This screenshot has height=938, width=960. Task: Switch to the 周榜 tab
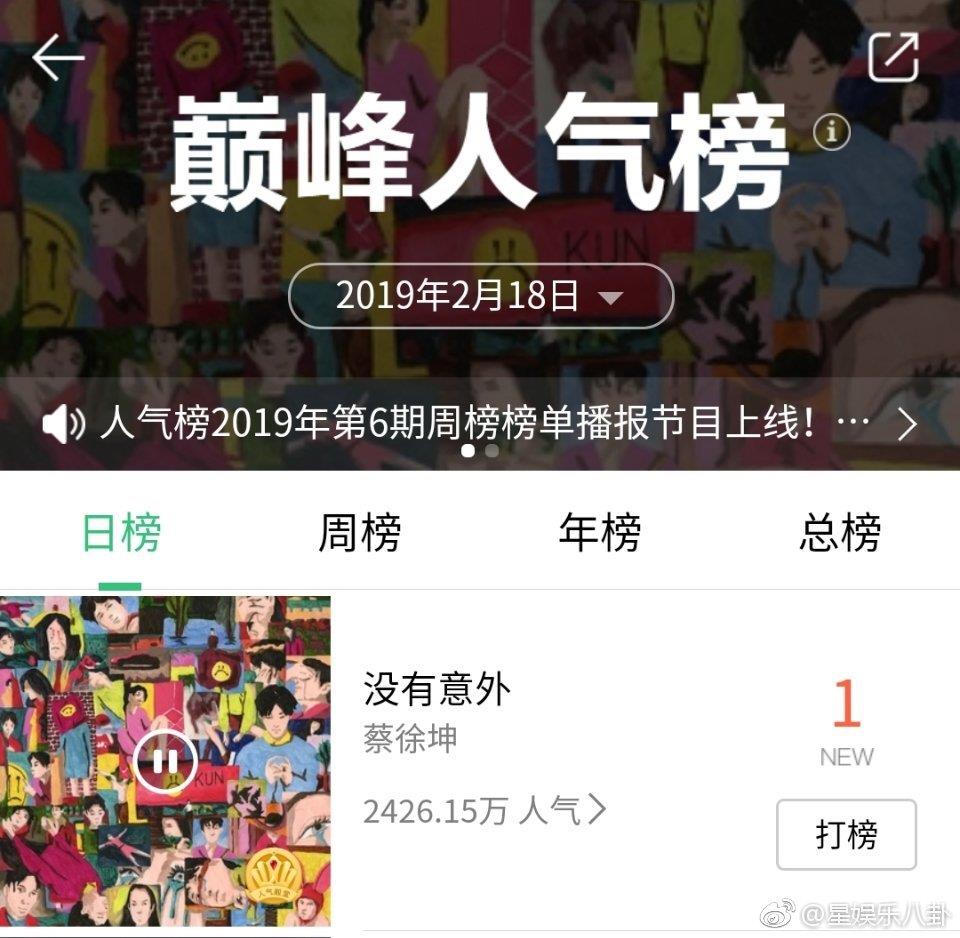[x=360, y=532]
